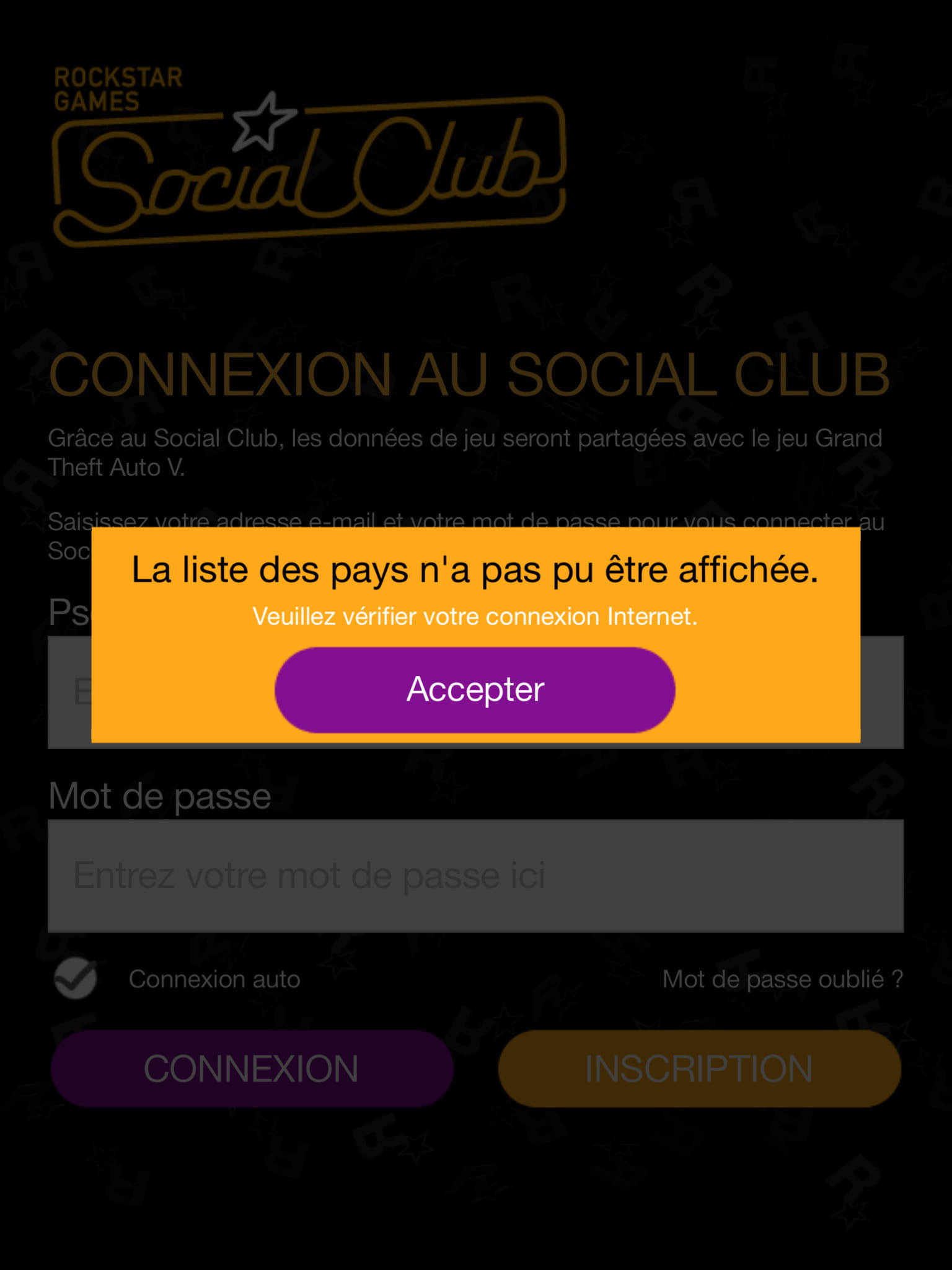Select the INSCRIPTION button

tap(699, 1068)
